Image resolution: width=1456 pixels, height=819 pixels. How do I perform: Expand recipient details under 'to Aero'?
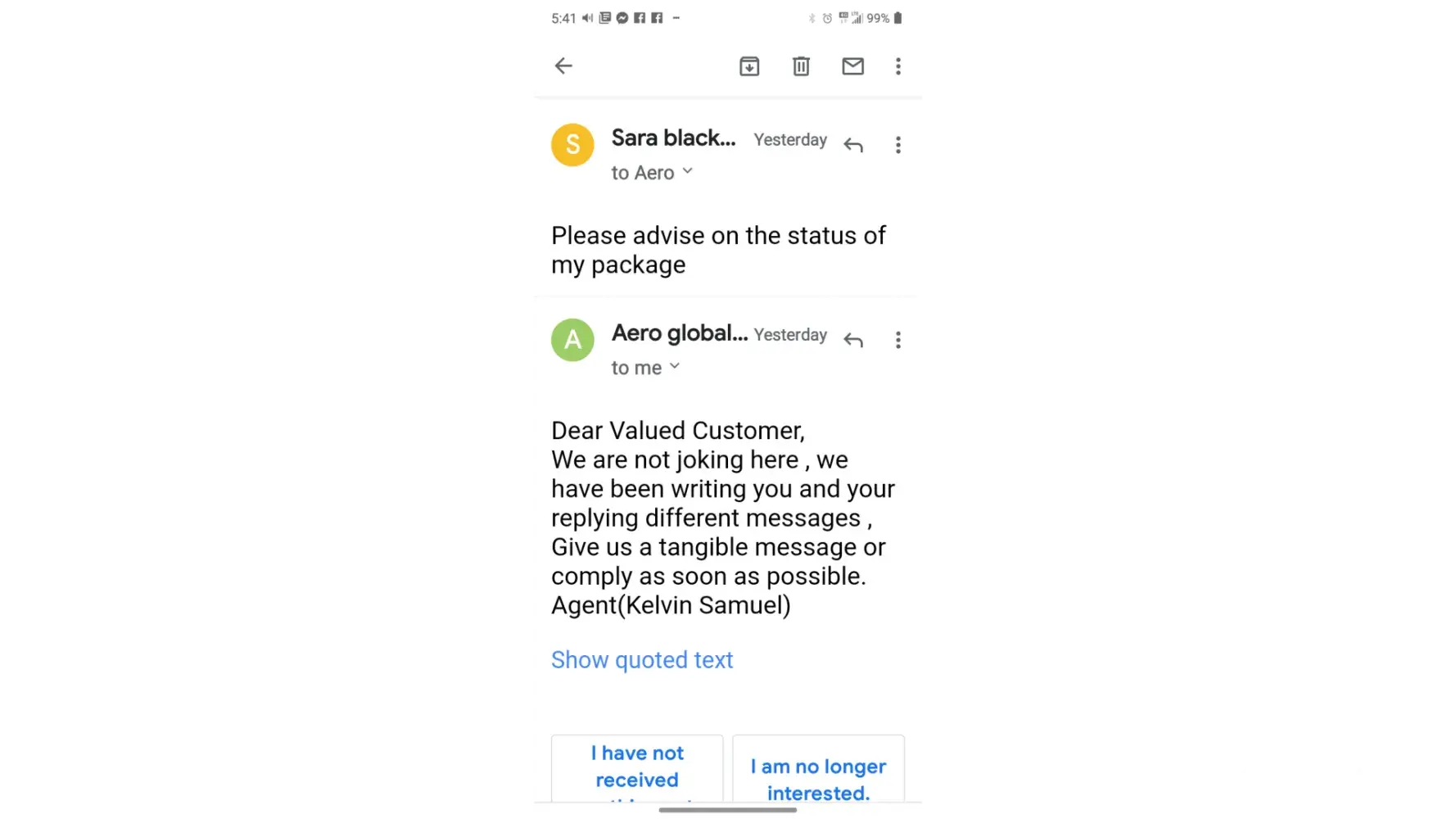687,171
